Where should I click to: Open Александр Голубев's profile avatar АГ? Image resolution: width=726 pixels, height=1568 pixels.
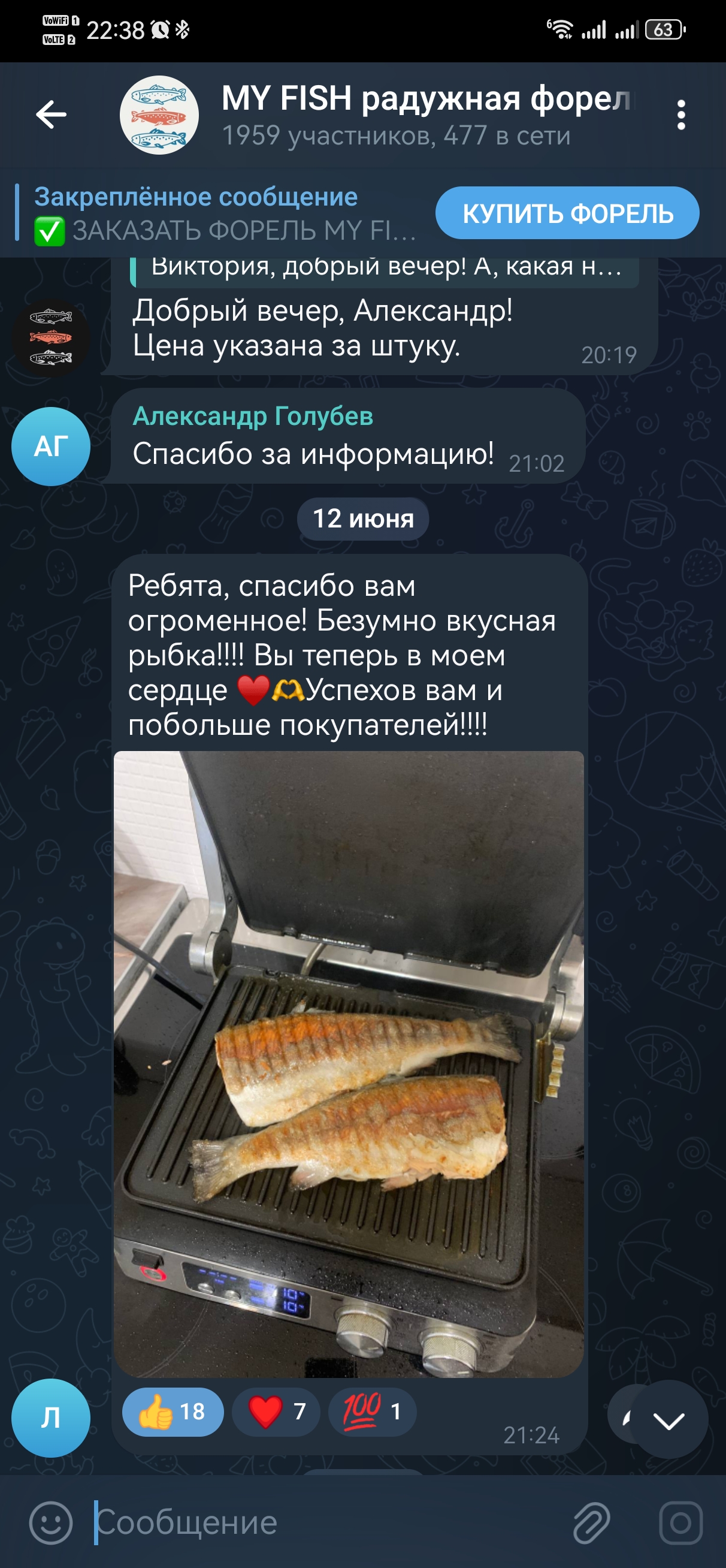coord(50,446)
